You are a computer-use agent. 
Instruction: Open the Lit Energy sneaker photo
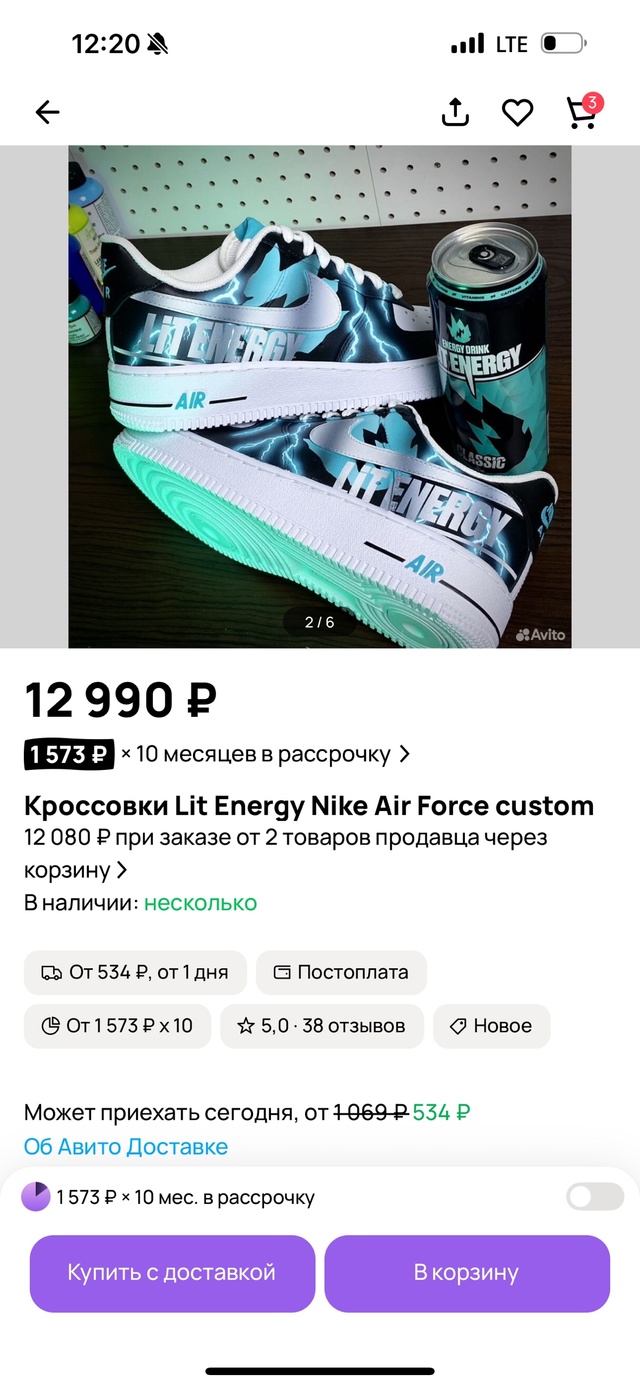[320, 396]
